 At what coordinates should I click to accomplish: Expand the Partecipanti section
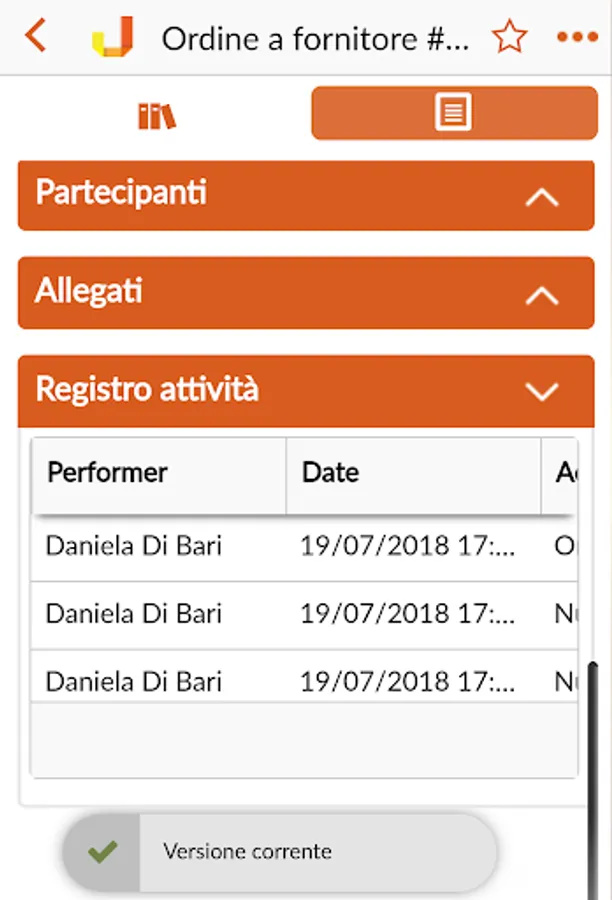click(306, 195)
